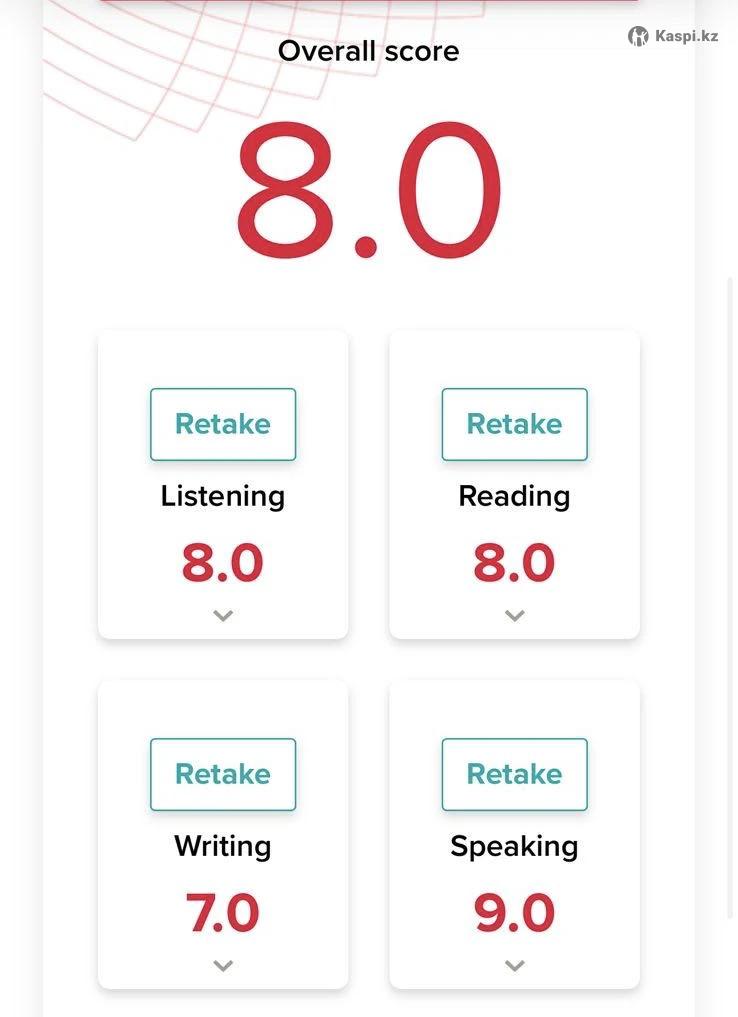Expand the Reading score details chevron
The height and width of the screenshot is (1017, 738).
(x=514, y=616)
